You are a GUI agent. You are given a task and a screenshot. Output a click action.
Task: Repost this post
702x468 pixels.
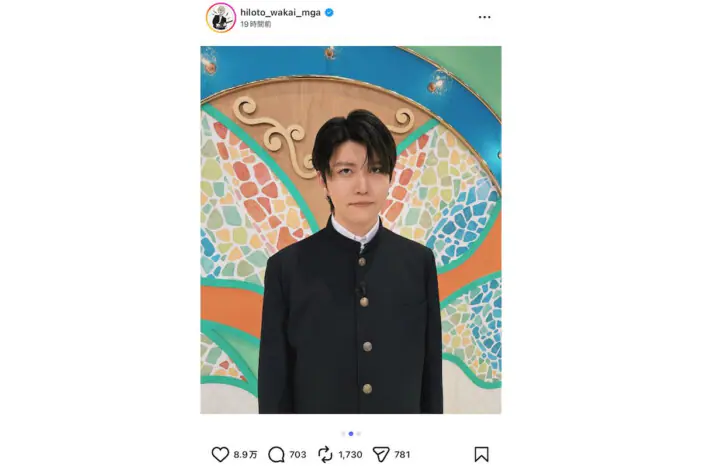point(325,454)
